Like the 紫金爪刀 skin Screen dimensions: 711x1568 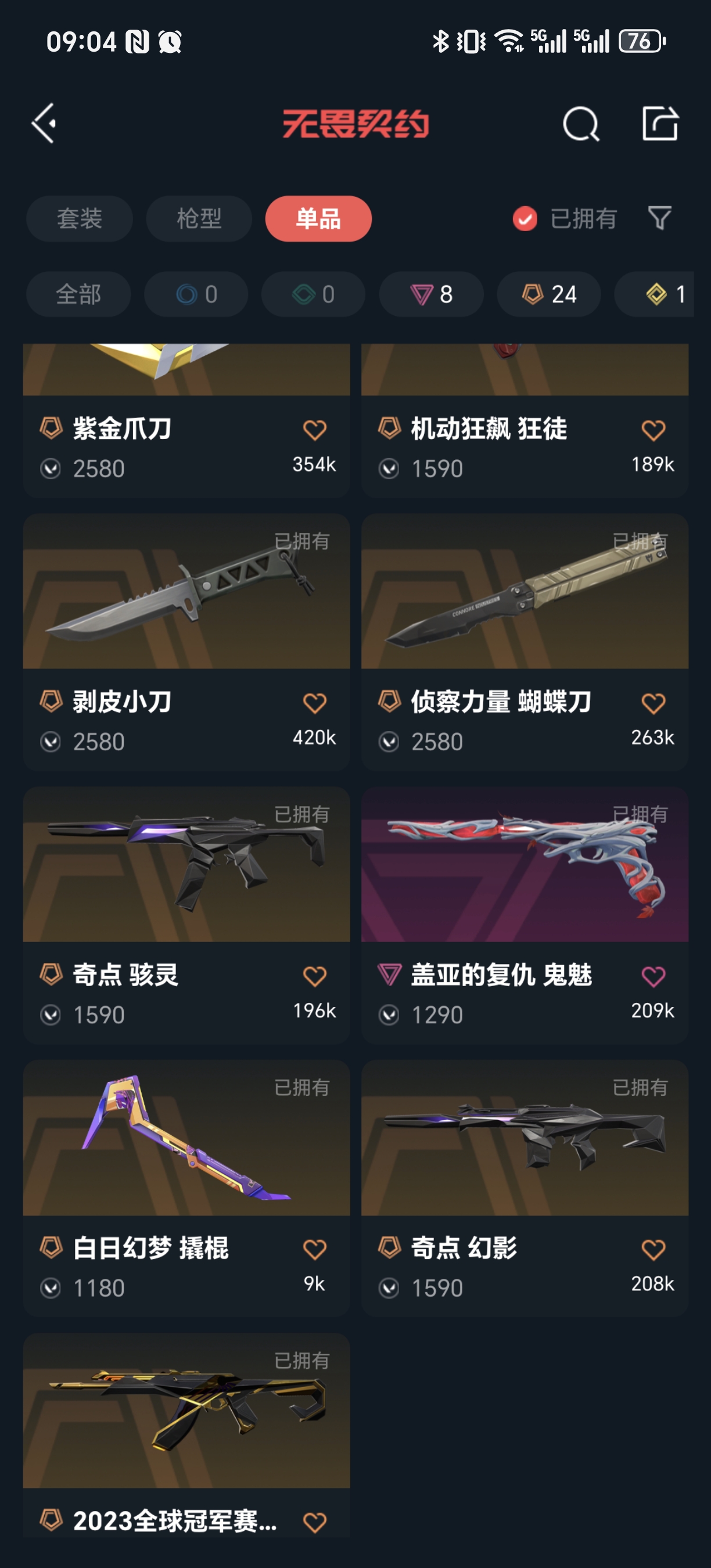tap(314, 430)
